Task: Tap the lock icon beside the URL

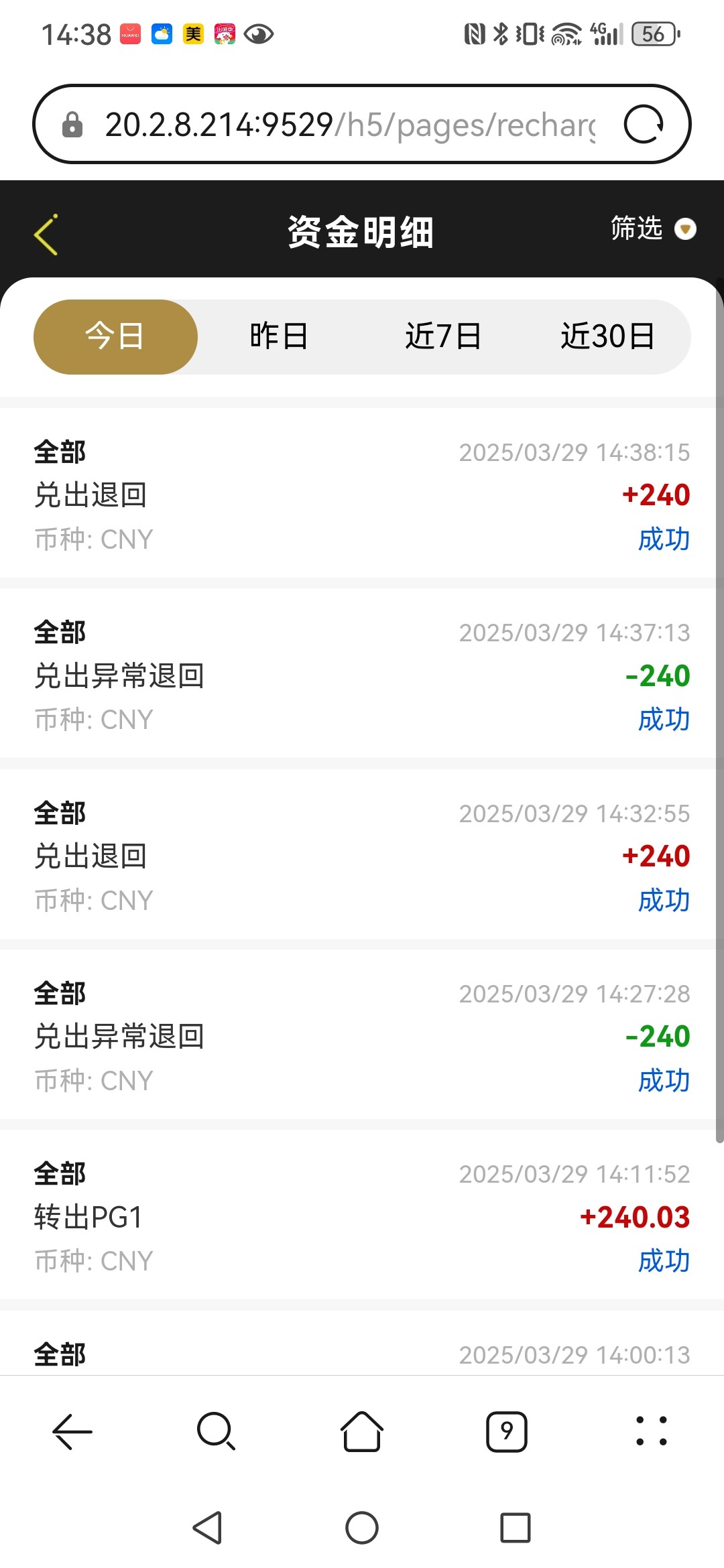Action: 74,124
